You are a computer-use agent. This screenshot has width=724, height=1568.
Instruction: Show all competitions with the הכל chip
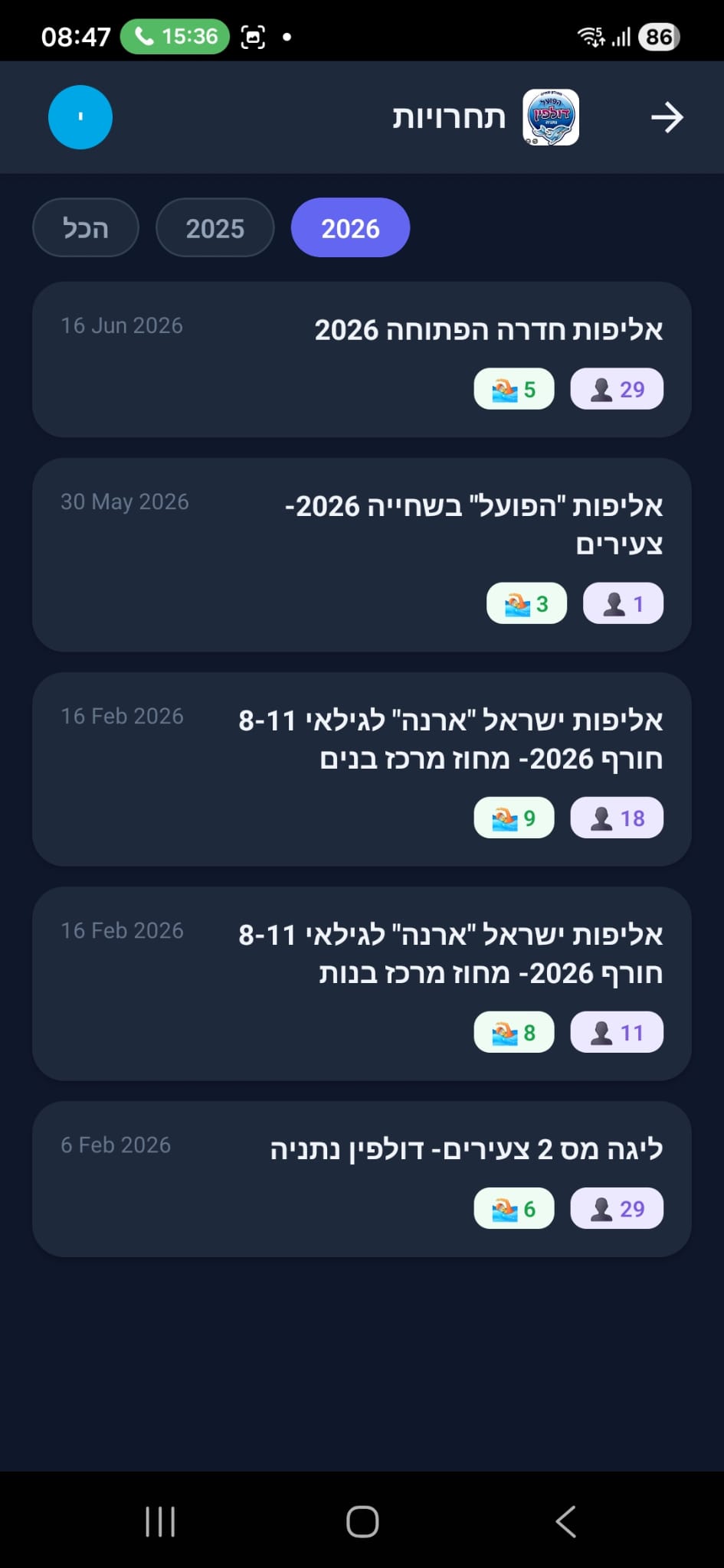pyautogui.click(x=86, y=228)
